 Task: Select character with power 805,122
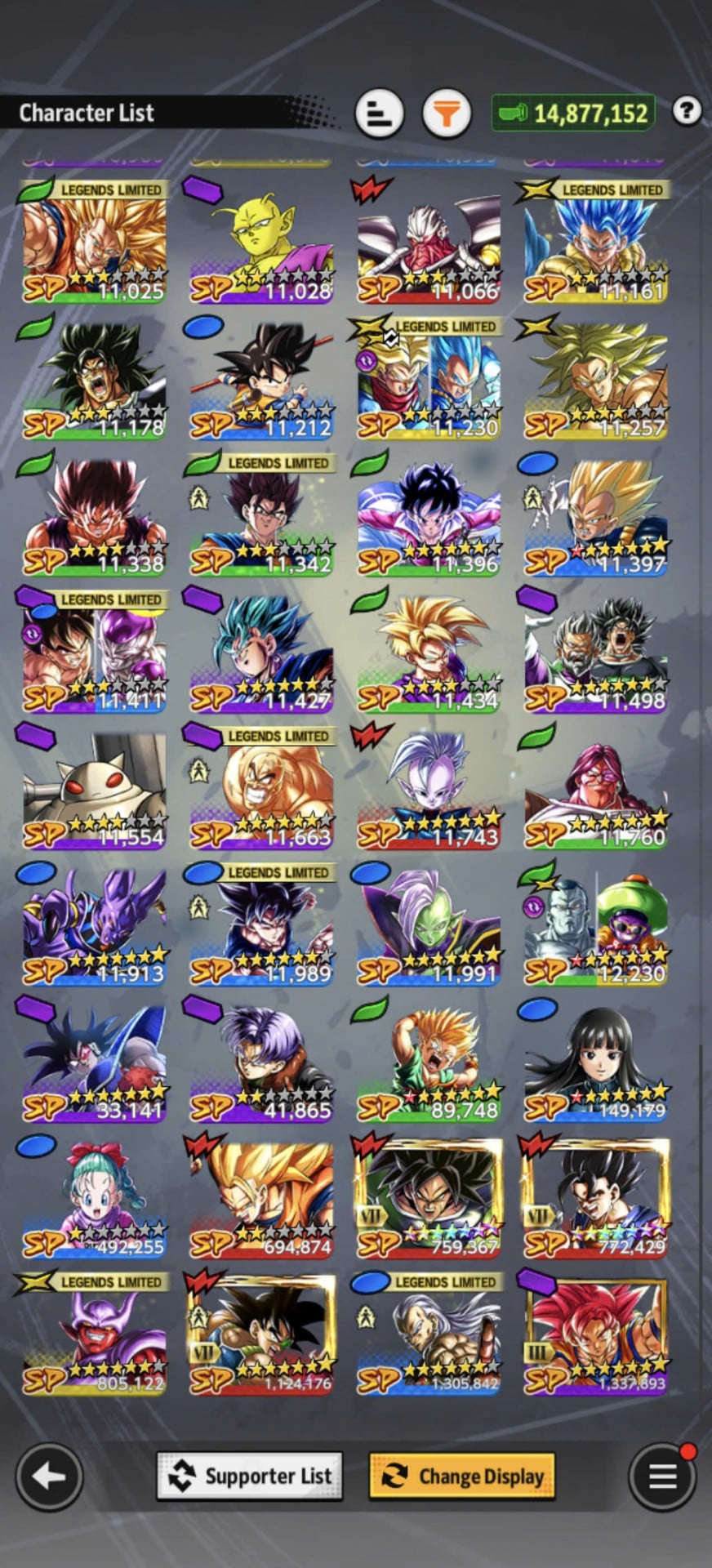tap(95, 1334)
